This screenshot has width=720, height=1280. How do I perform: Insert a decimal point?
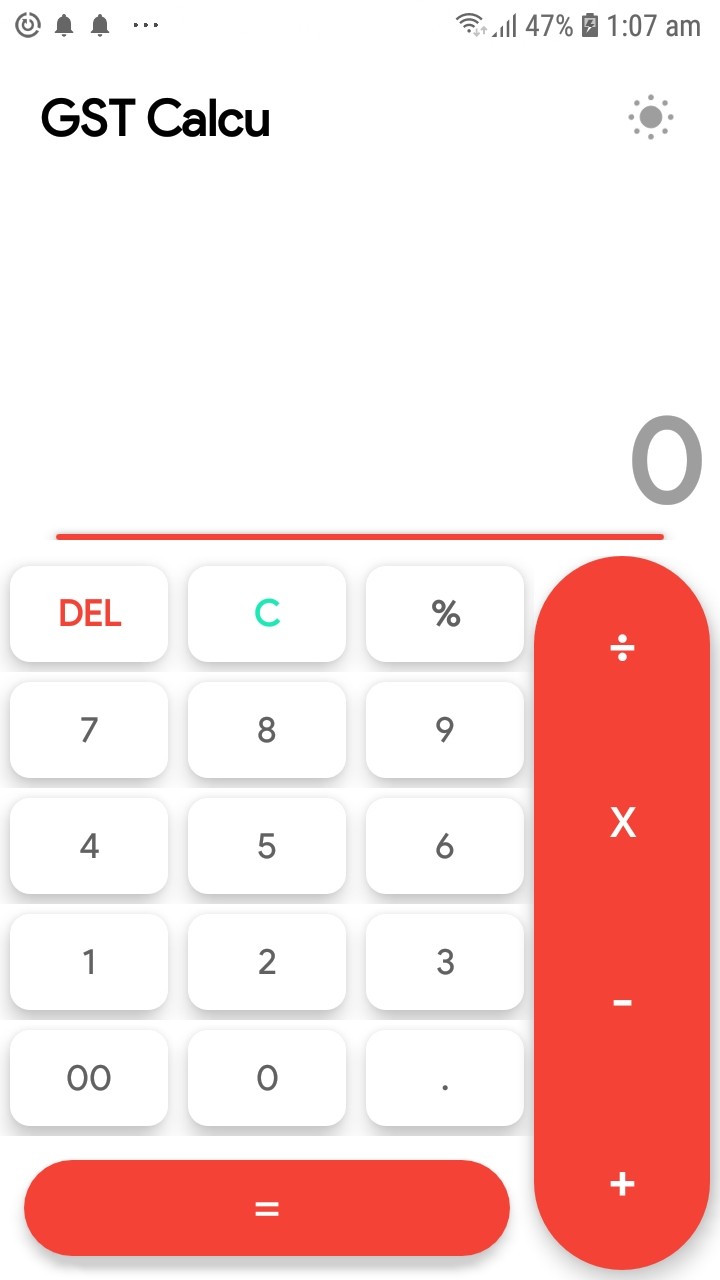445,1078
